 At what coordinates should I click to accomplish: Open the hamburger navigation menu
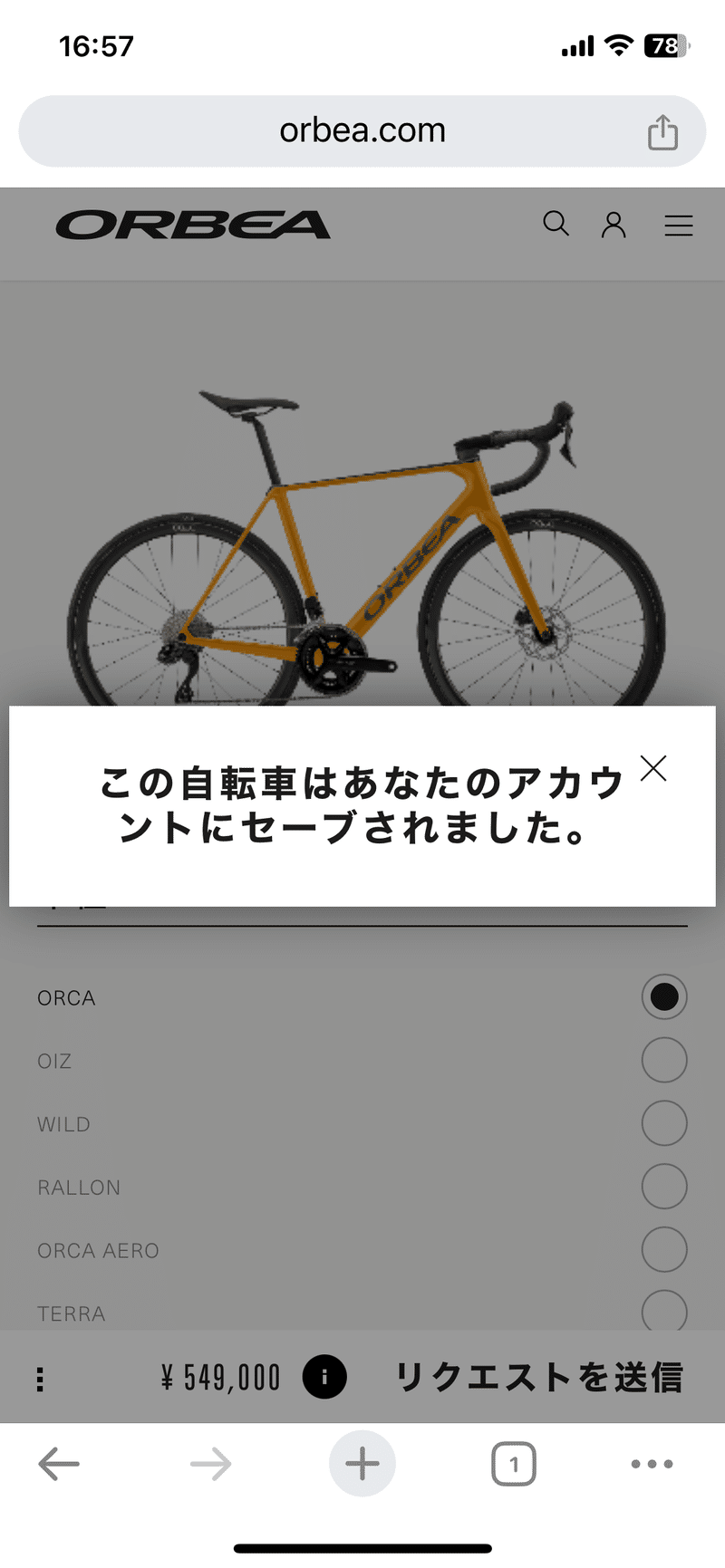point(679,226)
